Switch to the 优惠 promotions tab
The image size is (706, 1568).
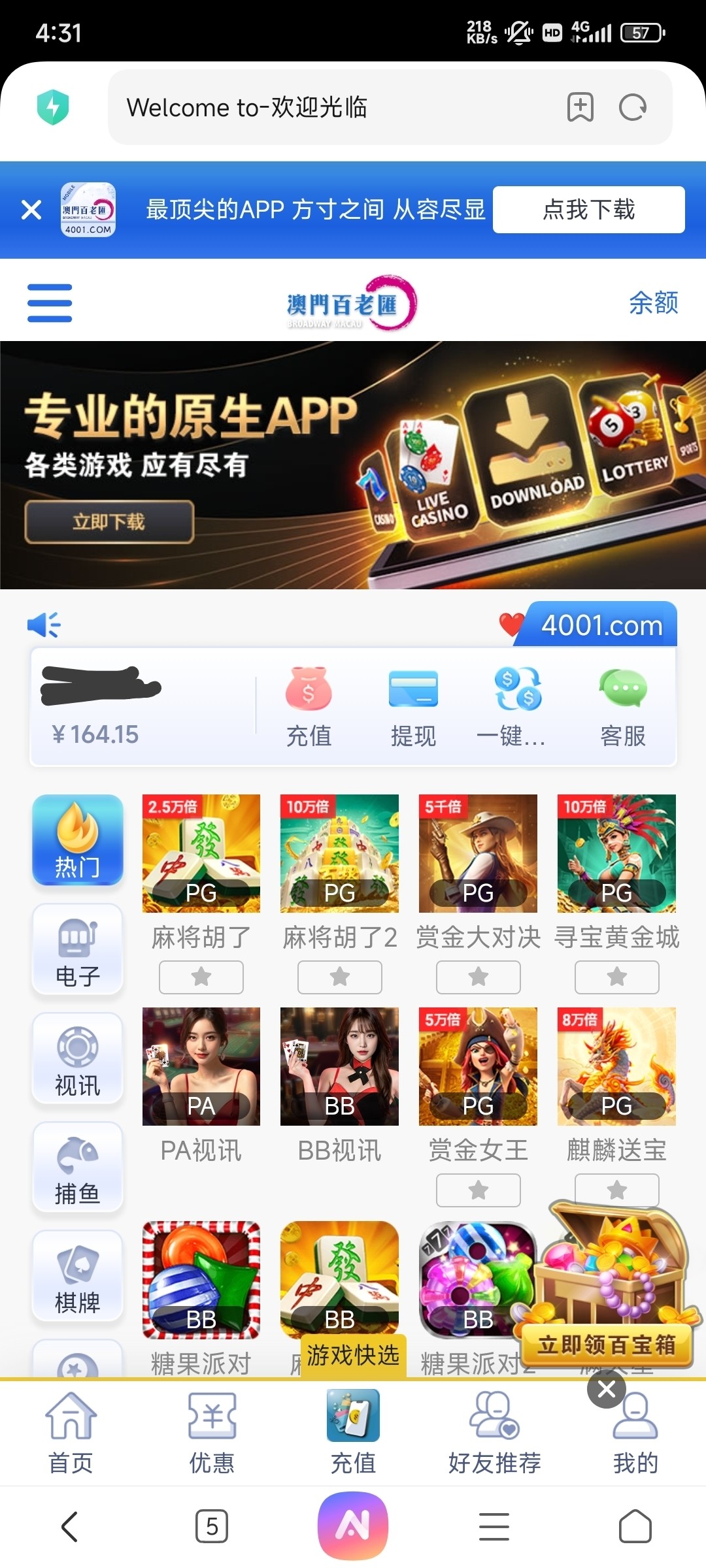(x=212, y=1433)
